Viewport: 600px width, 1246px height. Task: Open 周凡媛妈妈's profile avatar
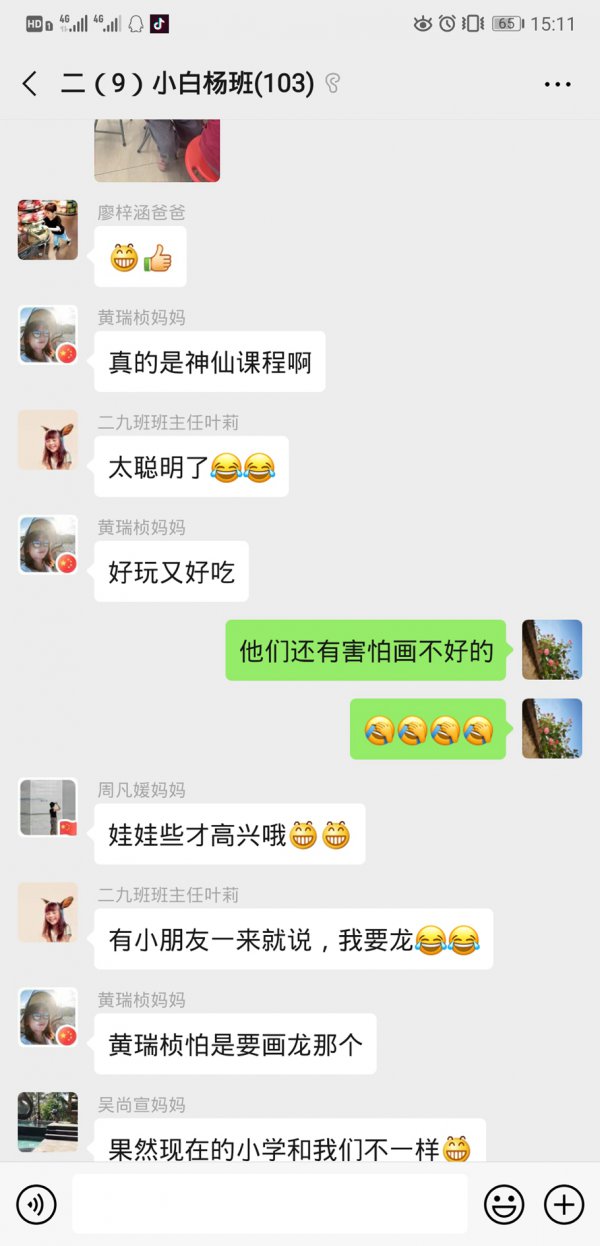pos(48,808)
